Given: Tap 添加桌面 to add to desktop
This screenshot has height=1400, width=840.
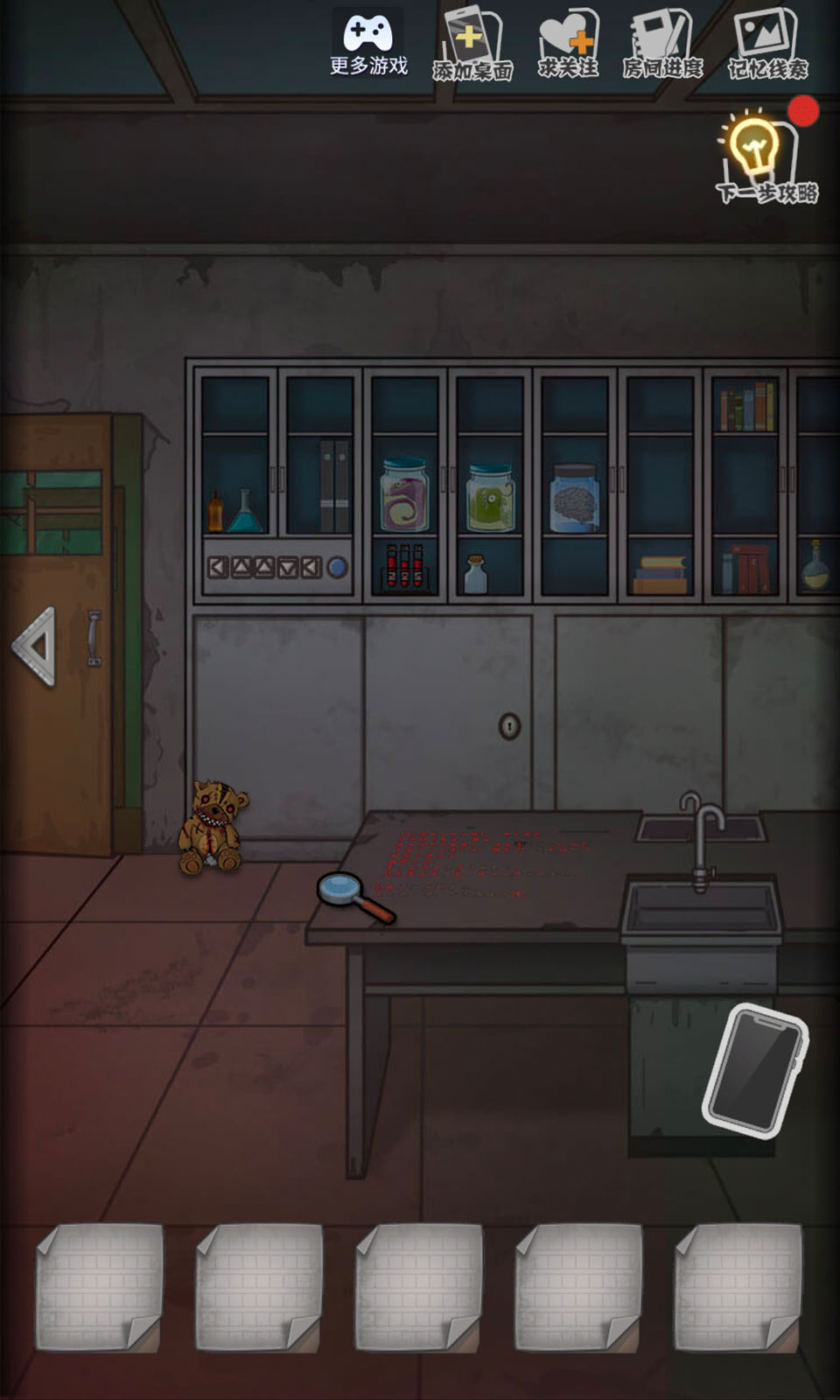Looking at the screenshot, I should tap(472, 45).
